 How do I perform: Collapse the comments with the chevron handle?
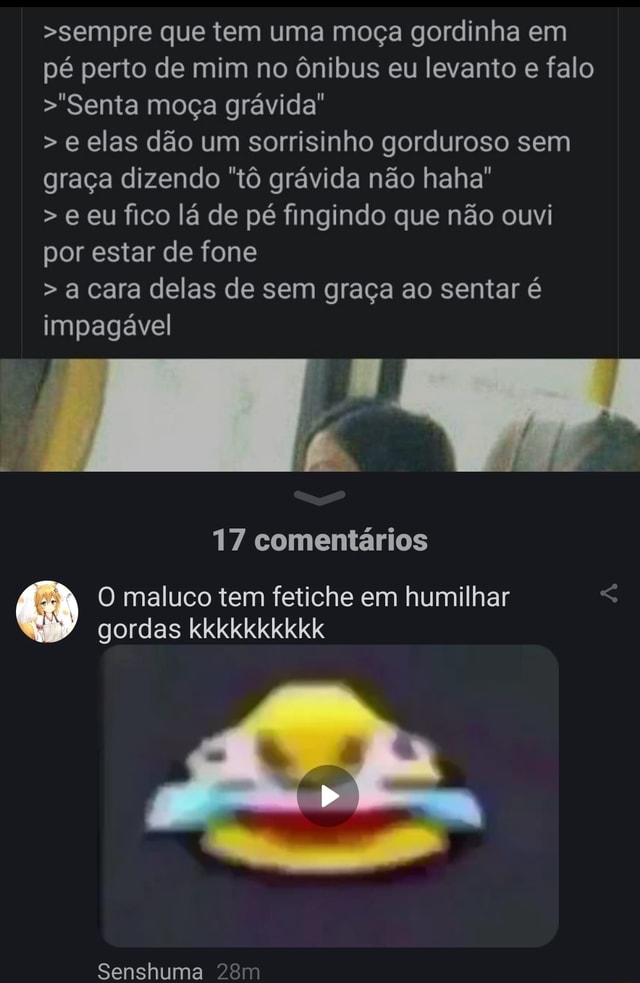(320, 498)
